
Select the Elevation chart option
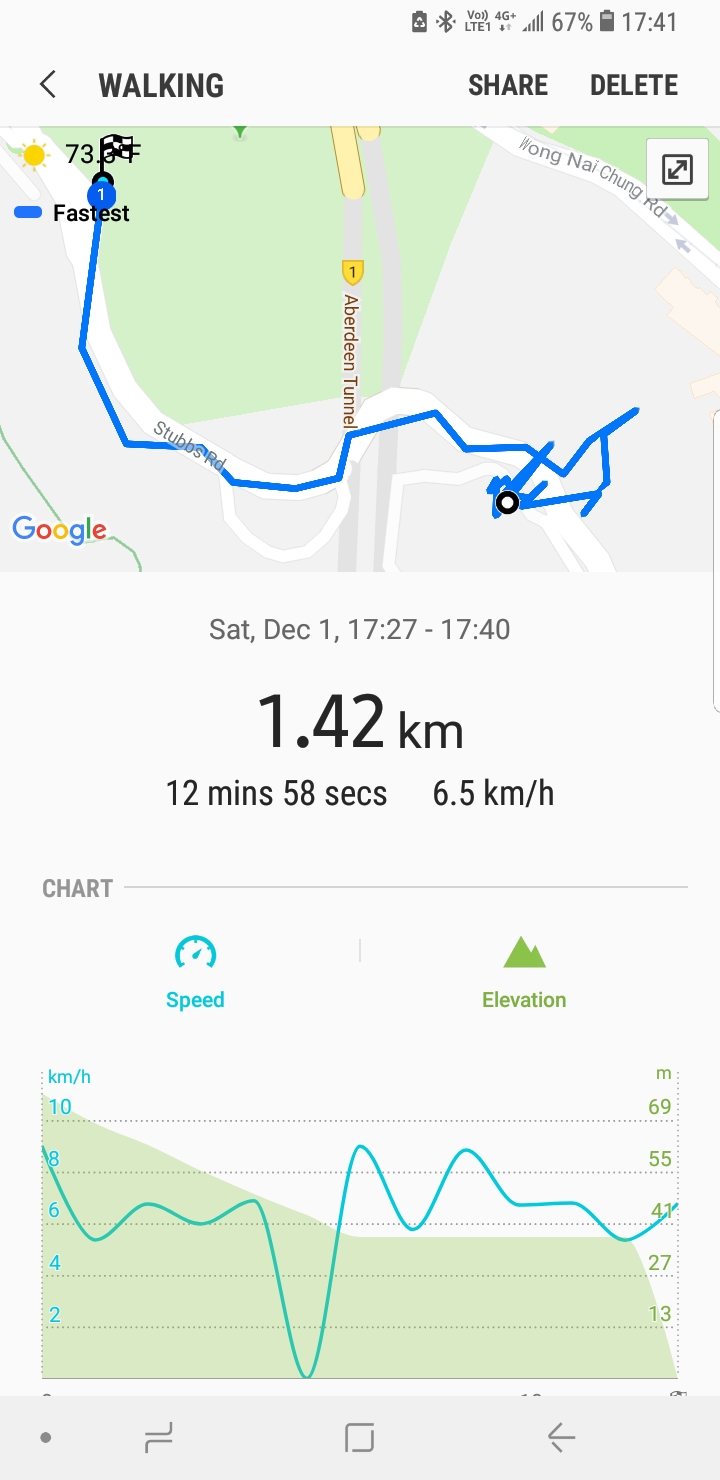click(x=524, y=972)
